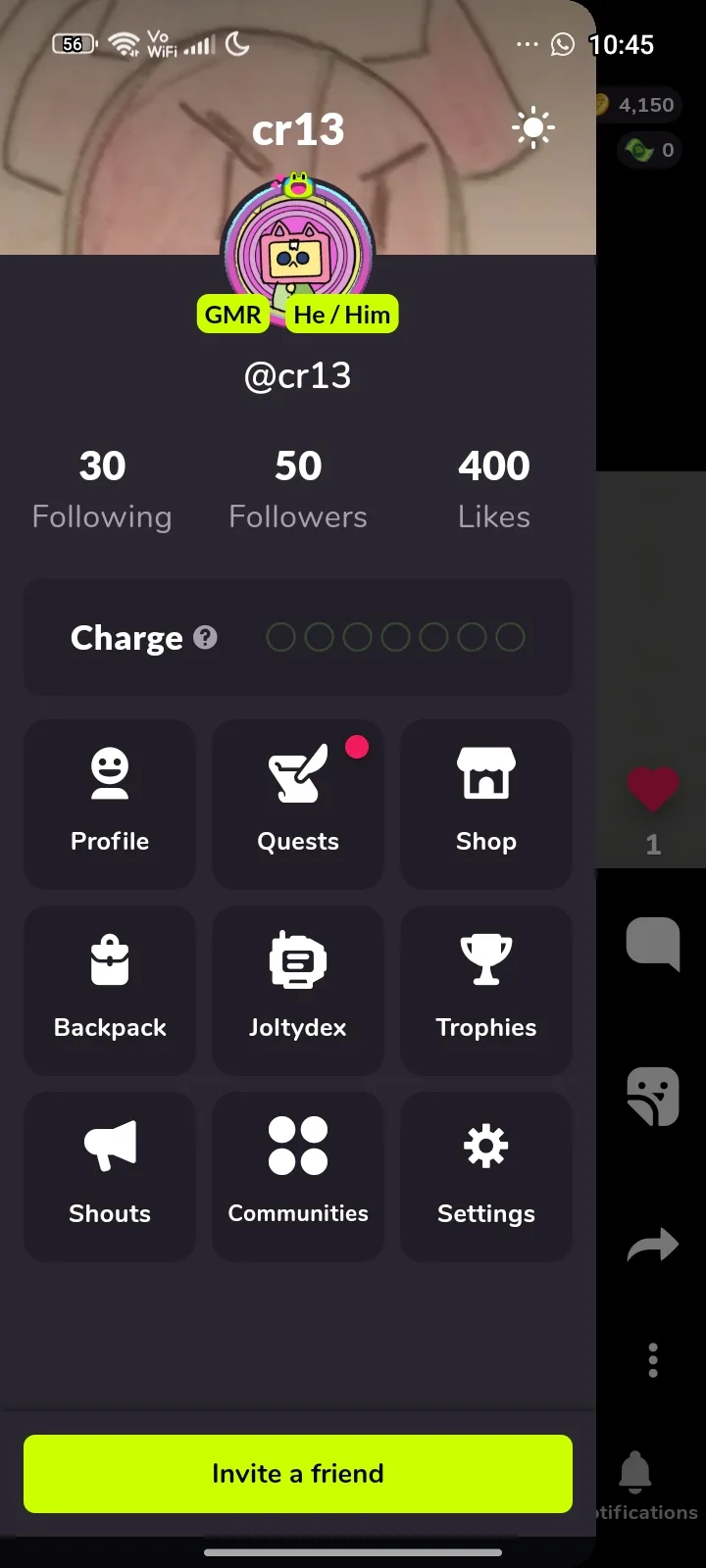Open the Notifications tab
The height and width of the screenshot is (1568, 706).
637,1485
